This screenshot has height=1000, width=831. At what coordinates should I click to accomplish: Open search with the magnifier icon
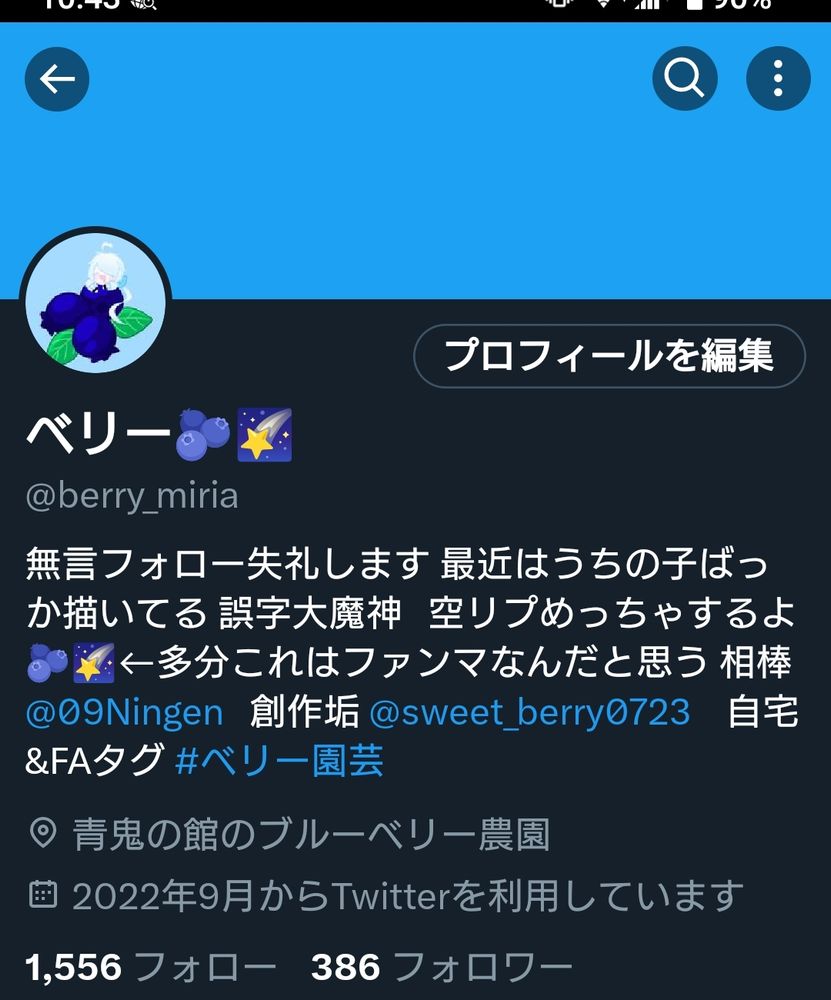click(x=684, y=78)
